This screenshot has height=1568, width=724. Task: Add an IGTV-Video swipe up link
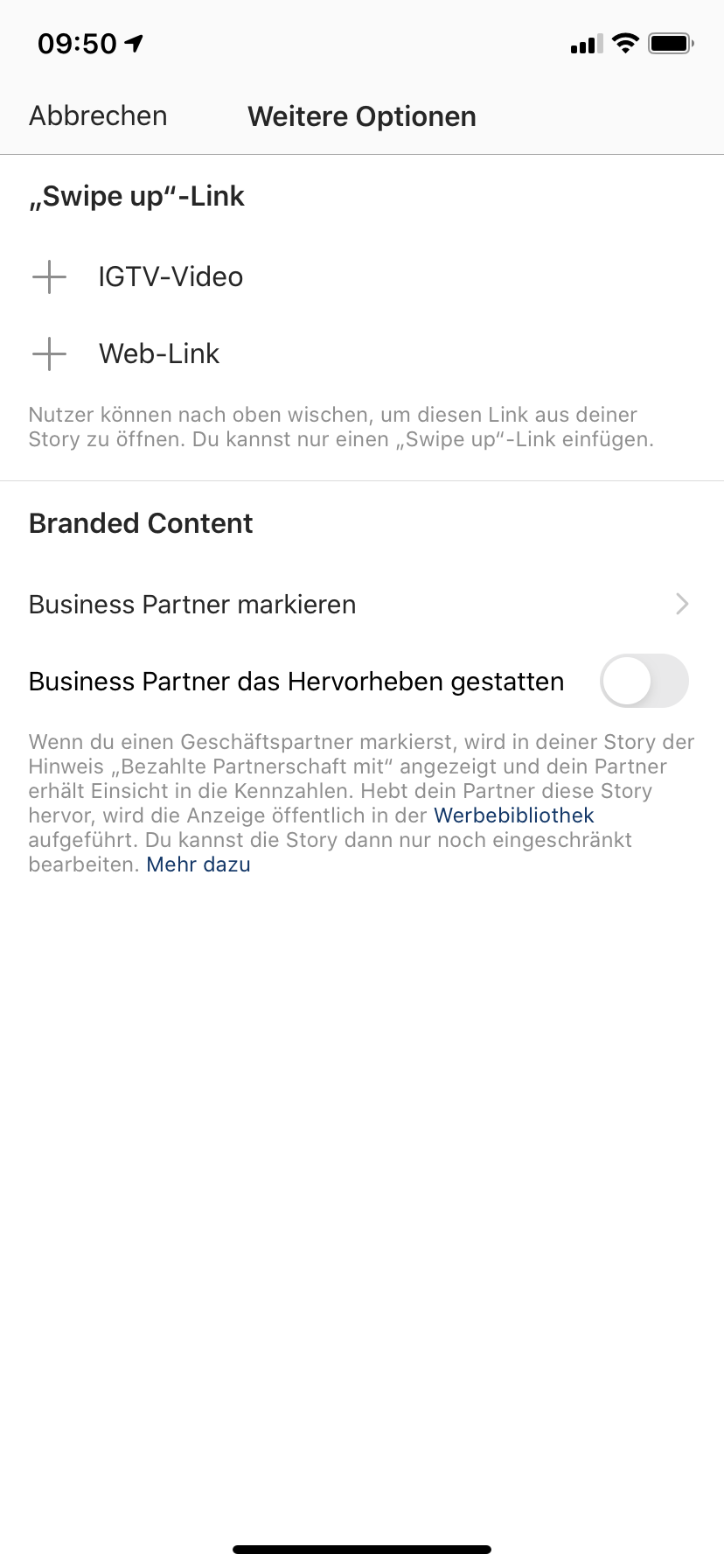362,277
